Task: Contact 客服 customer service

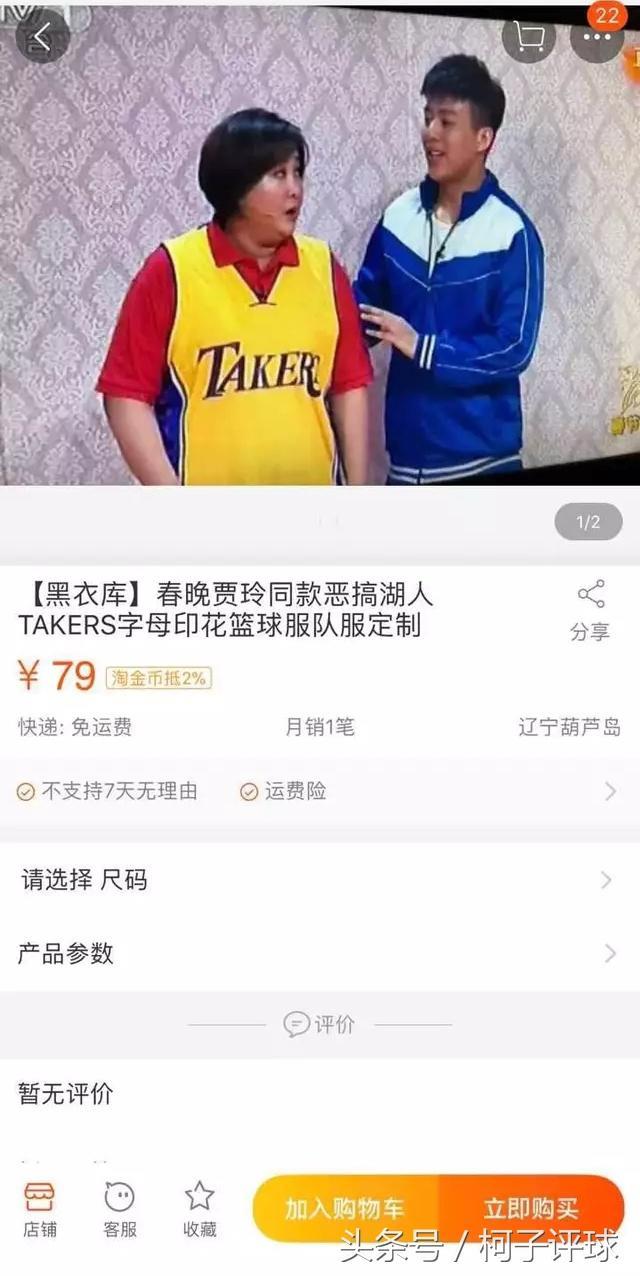Action: (x=120, y=1208)
